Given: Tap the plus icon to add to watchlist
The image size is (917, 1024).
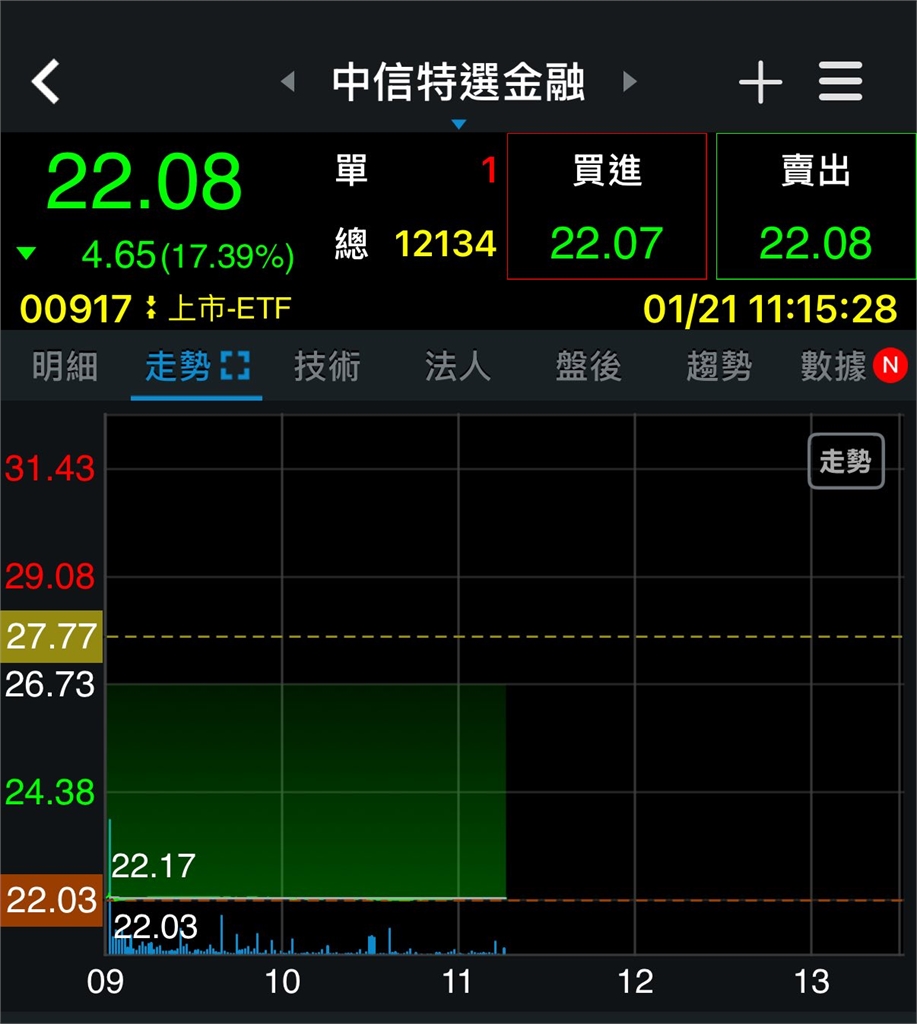Looking at the screenshot, I should 761,80.
